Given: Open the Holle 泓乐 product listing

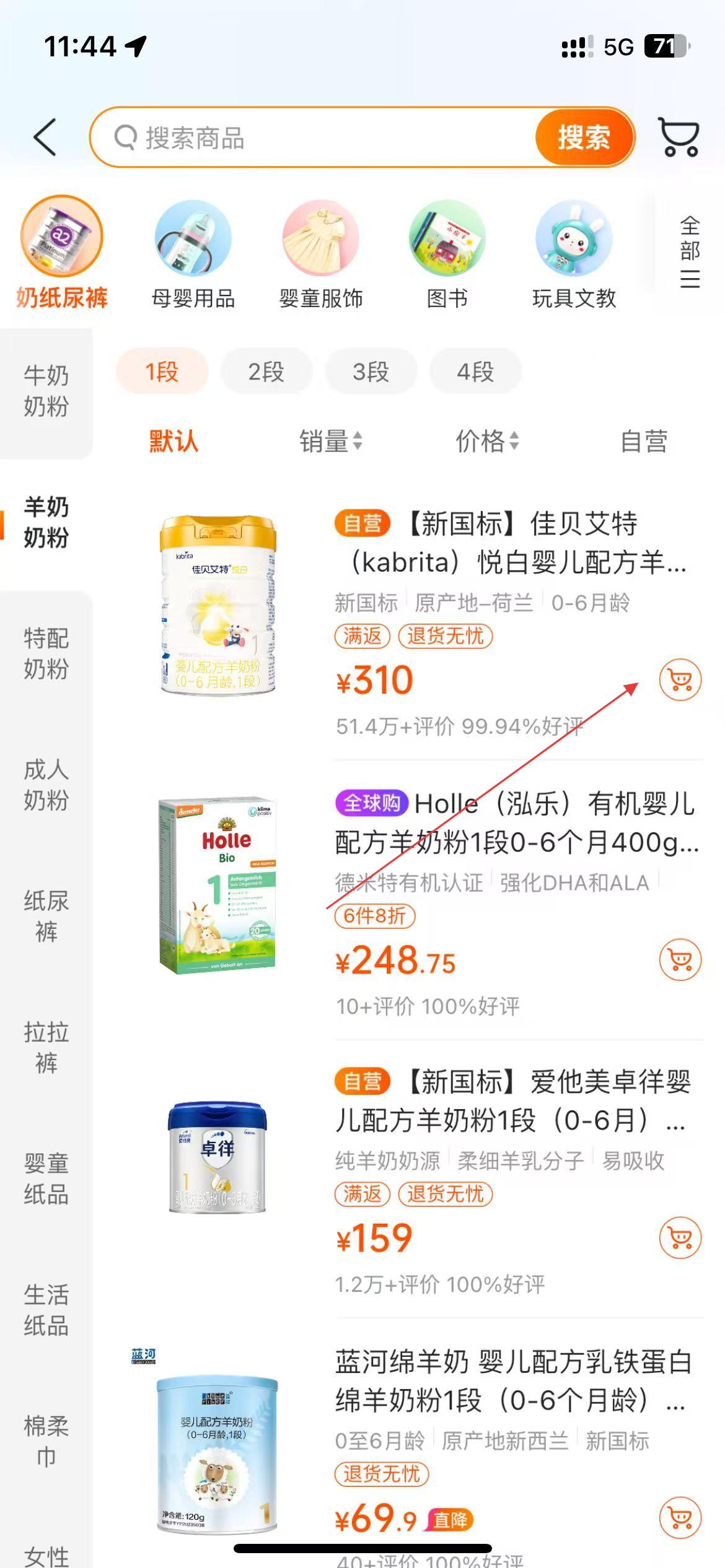Looking at the screenshot, I should [517, 824].
